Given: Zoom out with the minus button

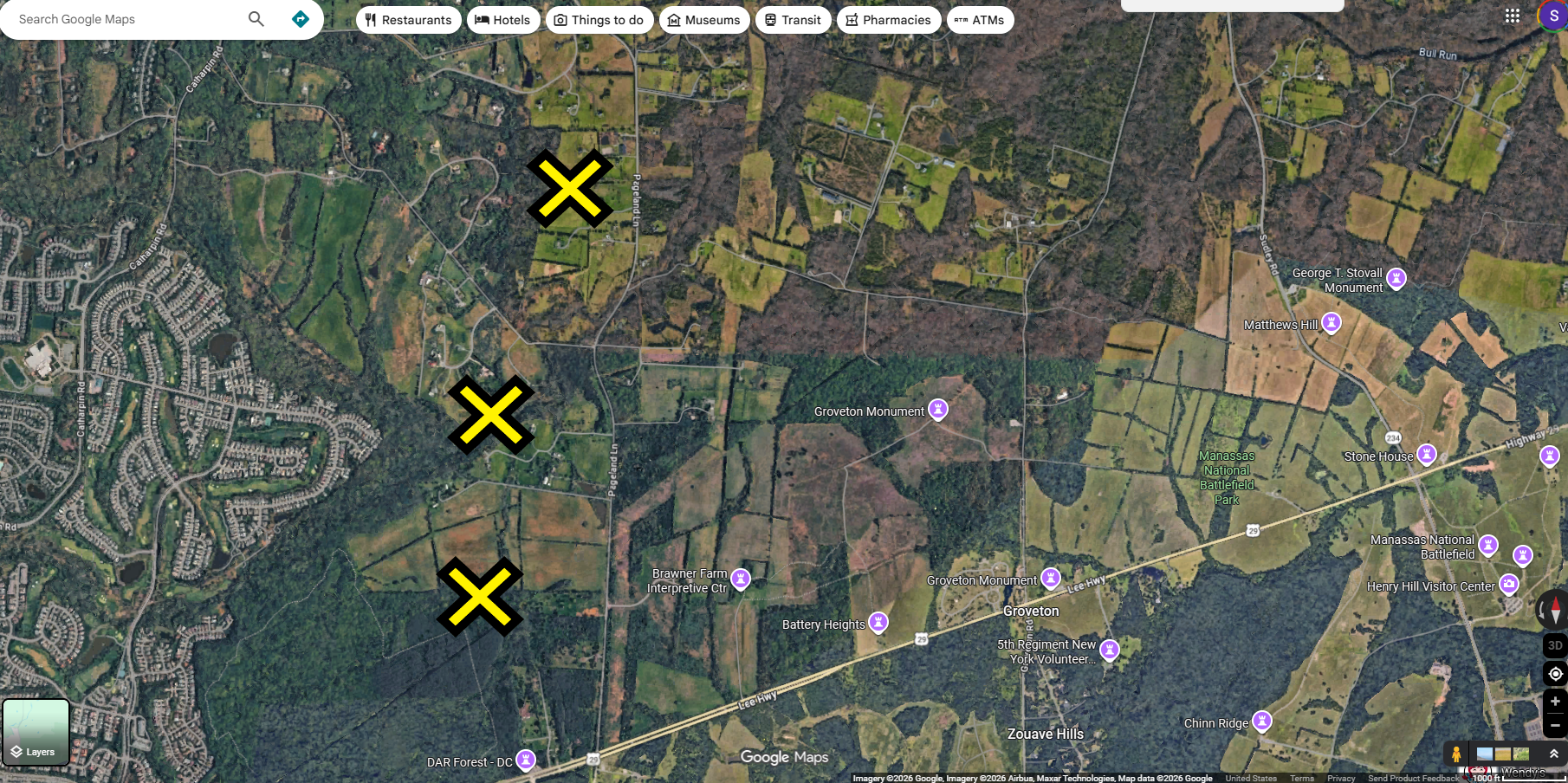Looking at the screenshot, I should [x=1555, y=726].
